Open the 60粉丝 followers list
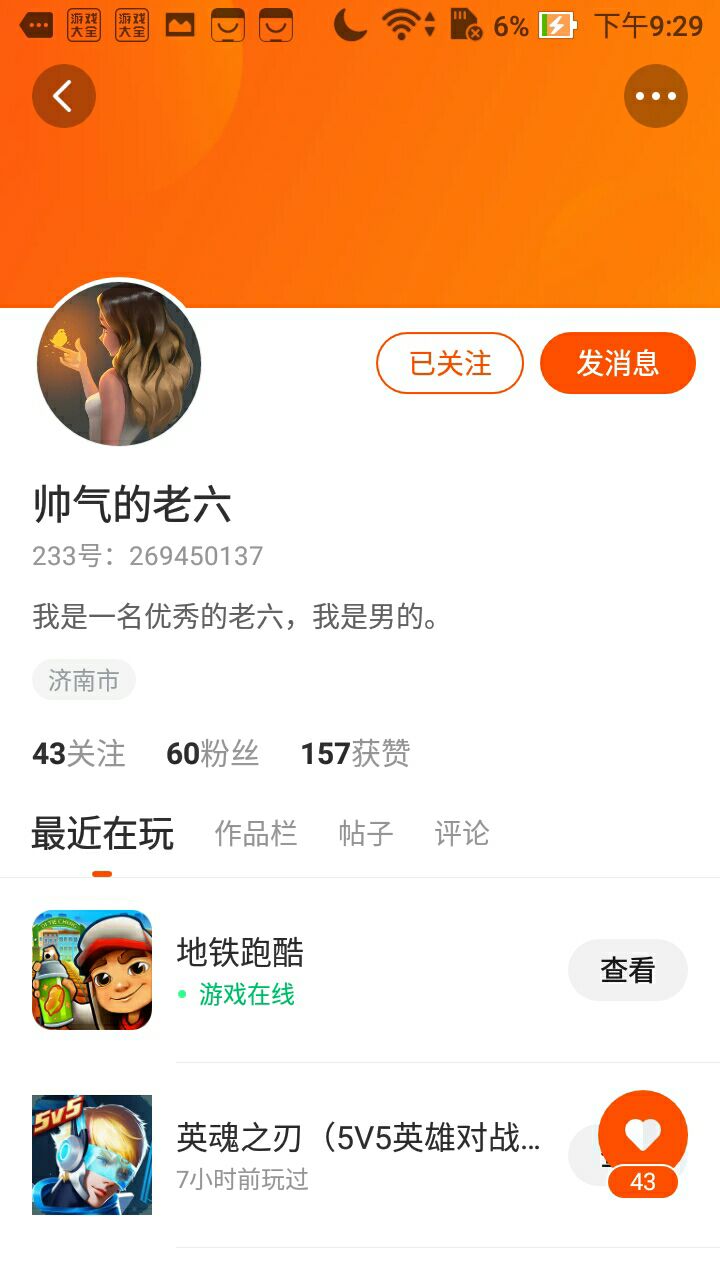Viewport: 720px width, 1280px height. 213,753
